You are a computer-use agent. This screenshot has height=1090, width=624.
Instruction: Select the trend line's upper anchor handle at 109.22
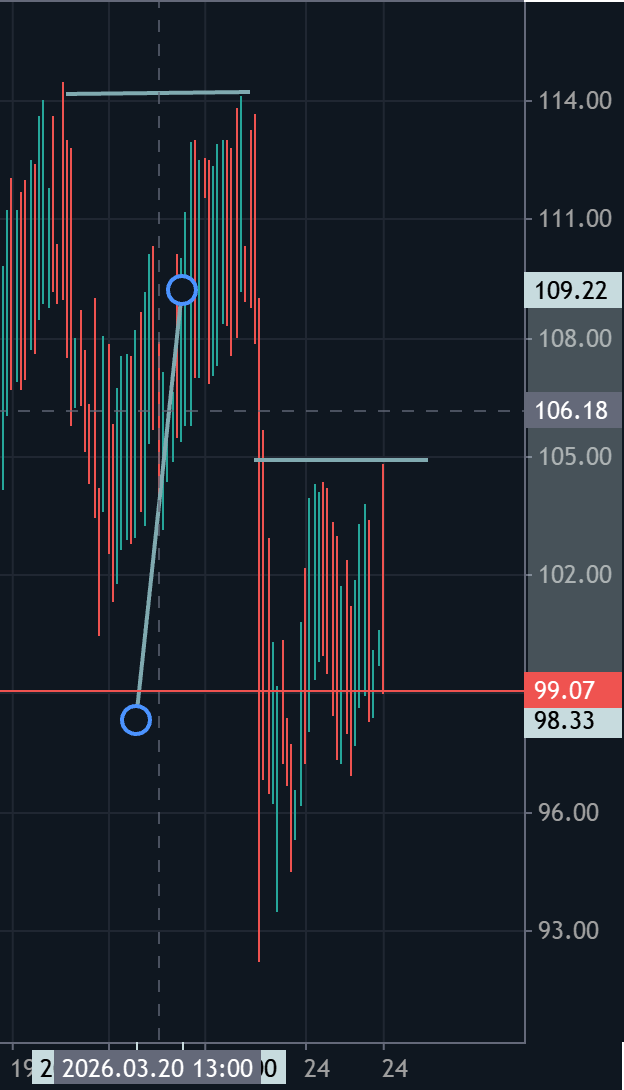(x=182, y=290)
